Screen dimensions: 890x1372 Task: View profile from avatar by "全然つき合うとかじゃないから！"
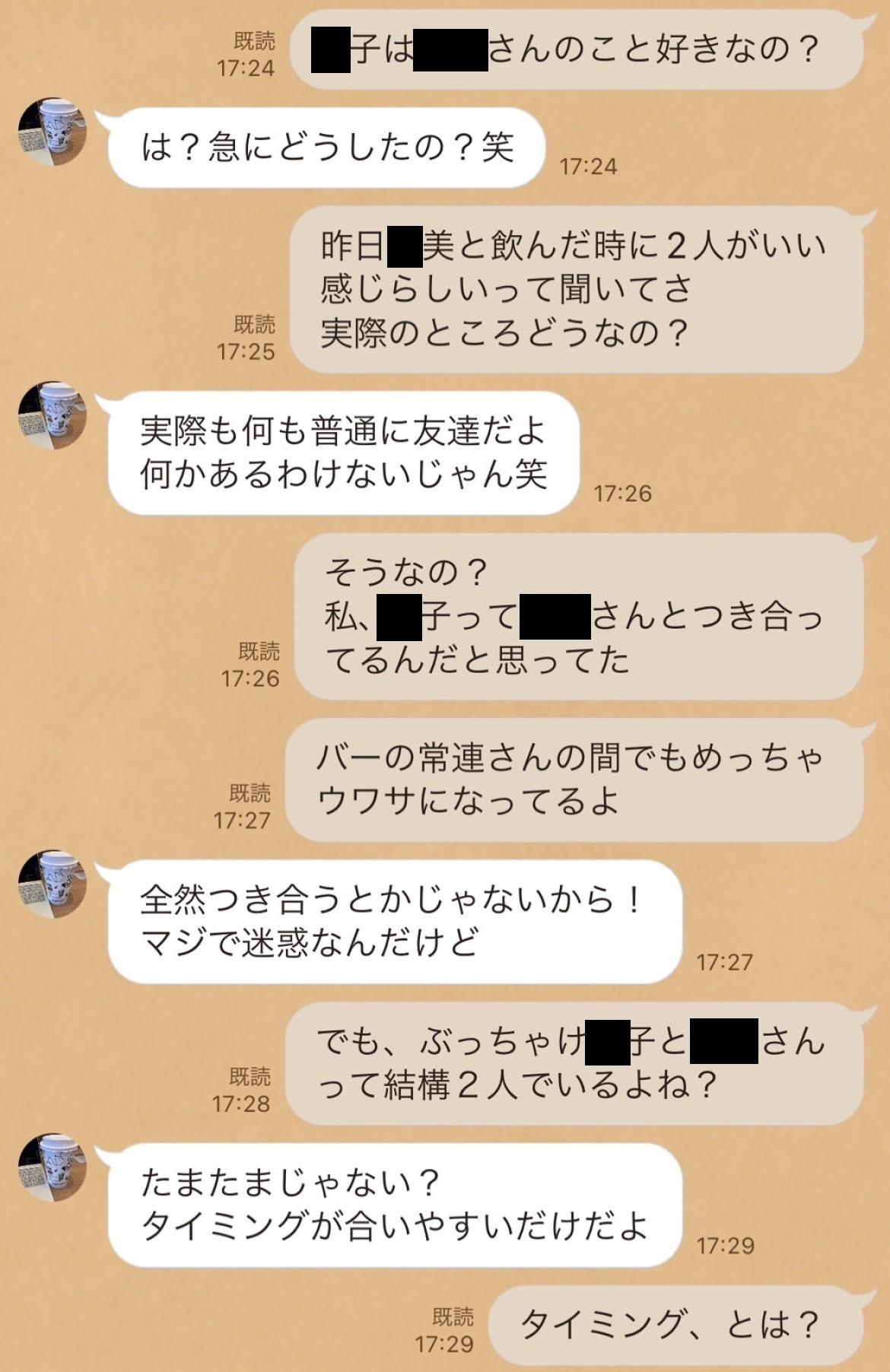pos(52,884)
